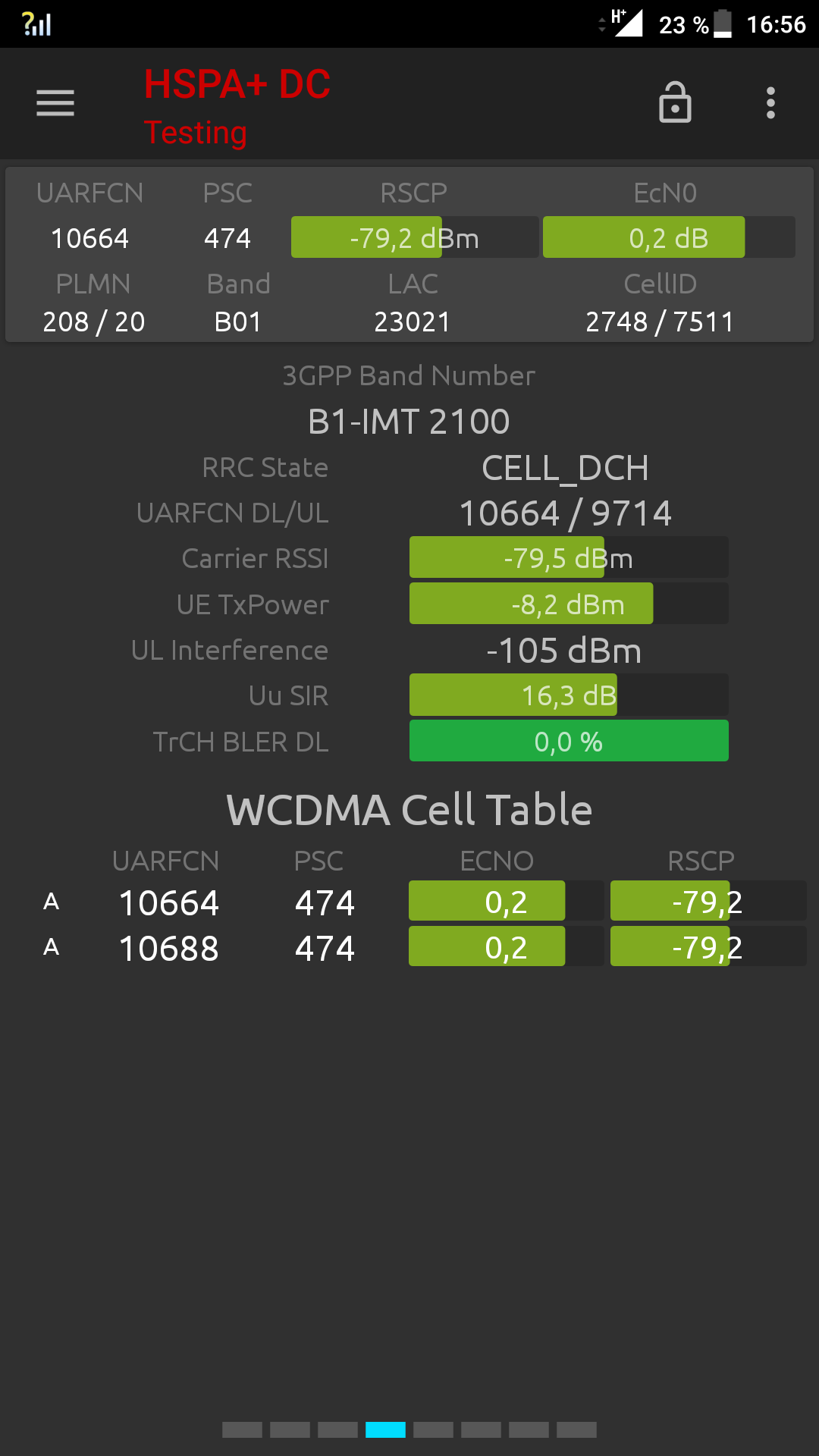Tap the lock icon in the app bar
The height and width of the screenshot is (1456, 819).
coord(675,102)
